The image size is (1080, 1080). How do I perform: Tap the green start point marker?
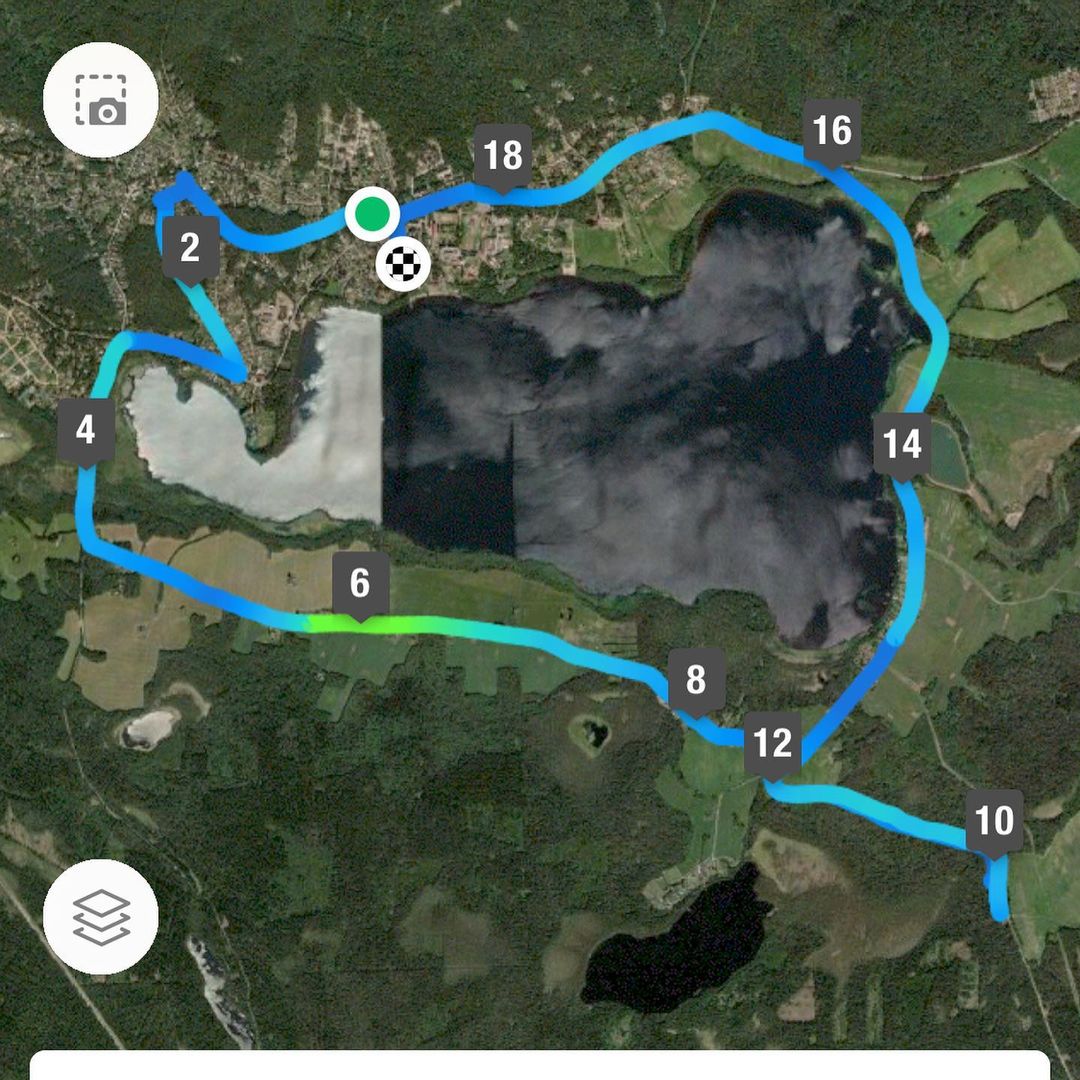coord(372,214)
